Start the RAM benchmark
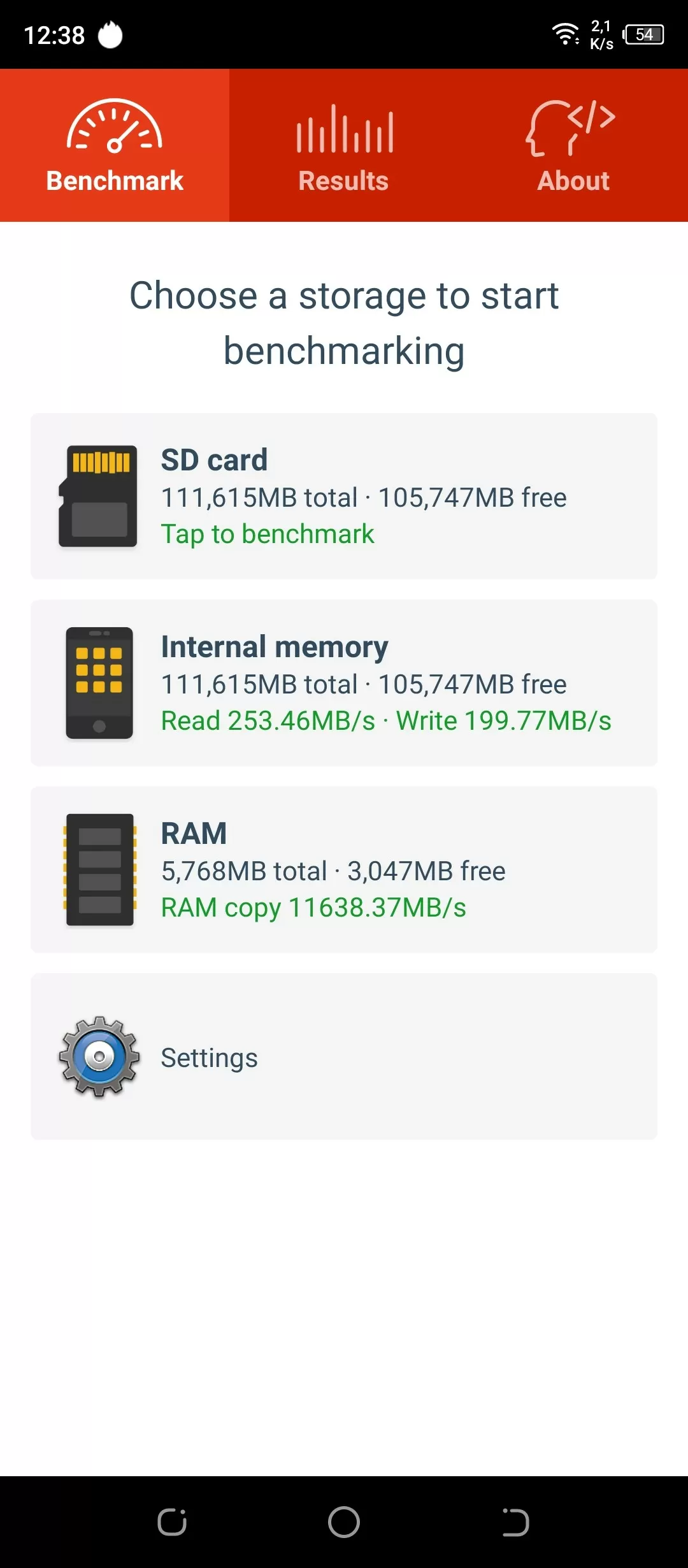The height and width of the screenshot is (1568, 688). tap(344, 869)
